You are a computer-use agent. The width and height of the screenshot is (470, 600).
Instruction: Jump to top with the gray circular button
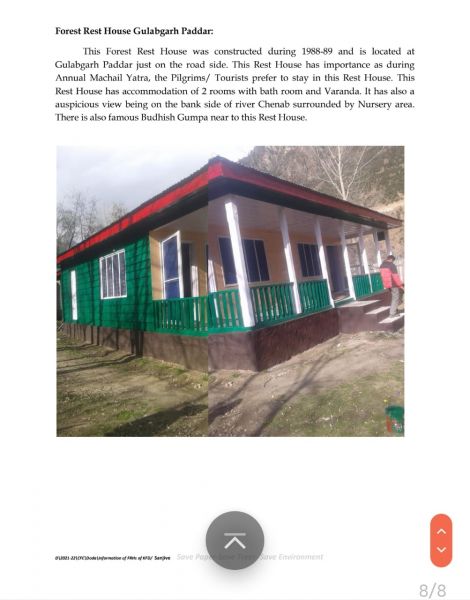[235, 540]
